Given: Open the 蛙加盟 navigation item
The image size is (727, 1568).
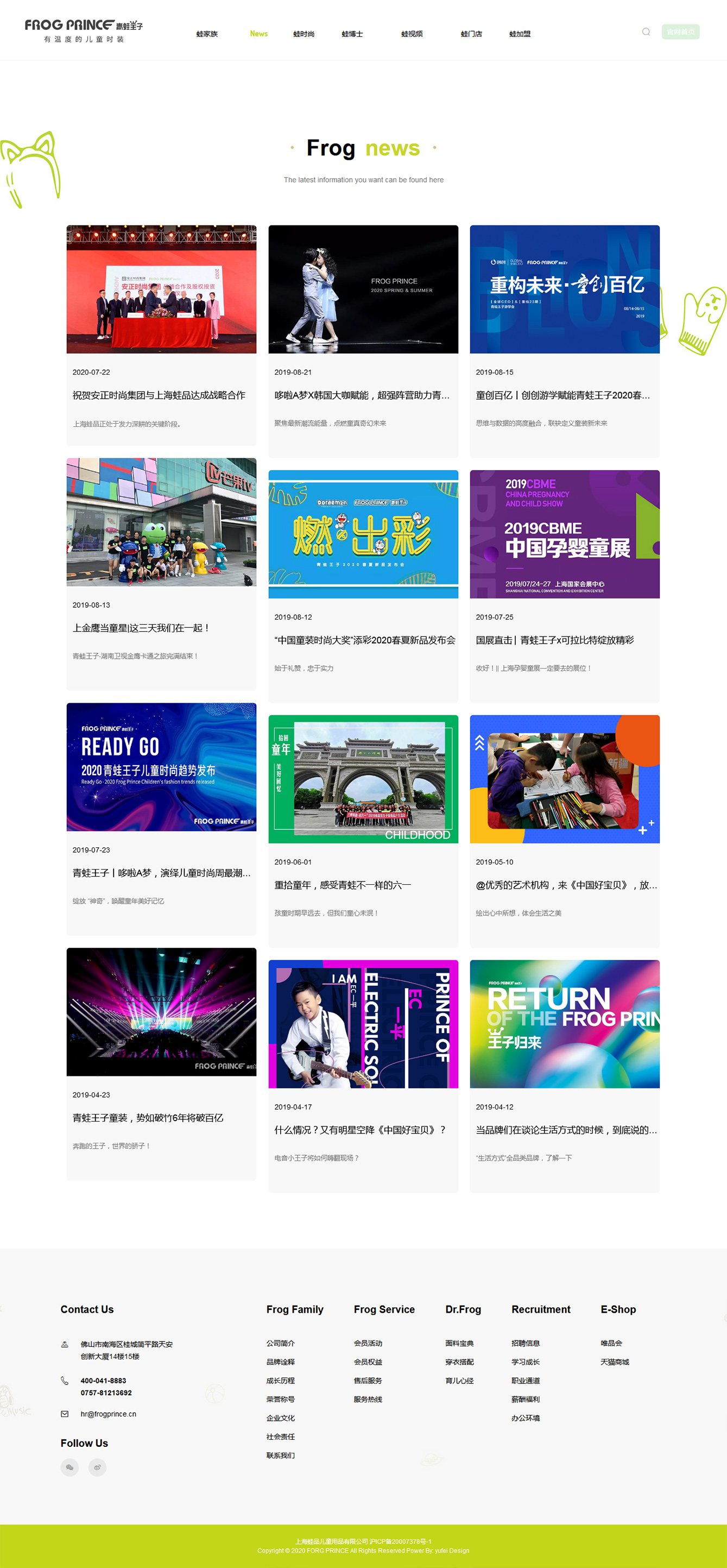Looking at the screenshot, I should point(520,34).
